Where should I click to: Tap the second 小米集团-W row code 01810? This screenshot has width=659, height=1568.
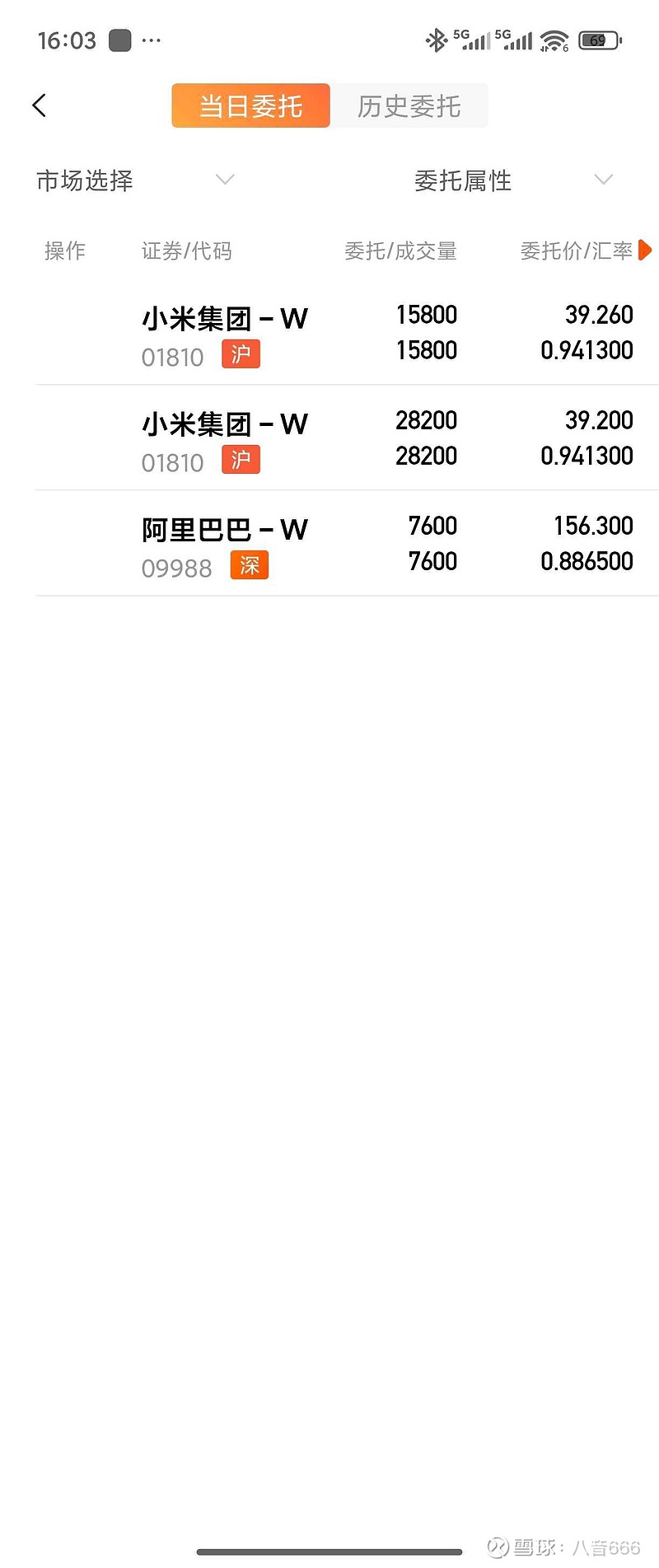173,461
